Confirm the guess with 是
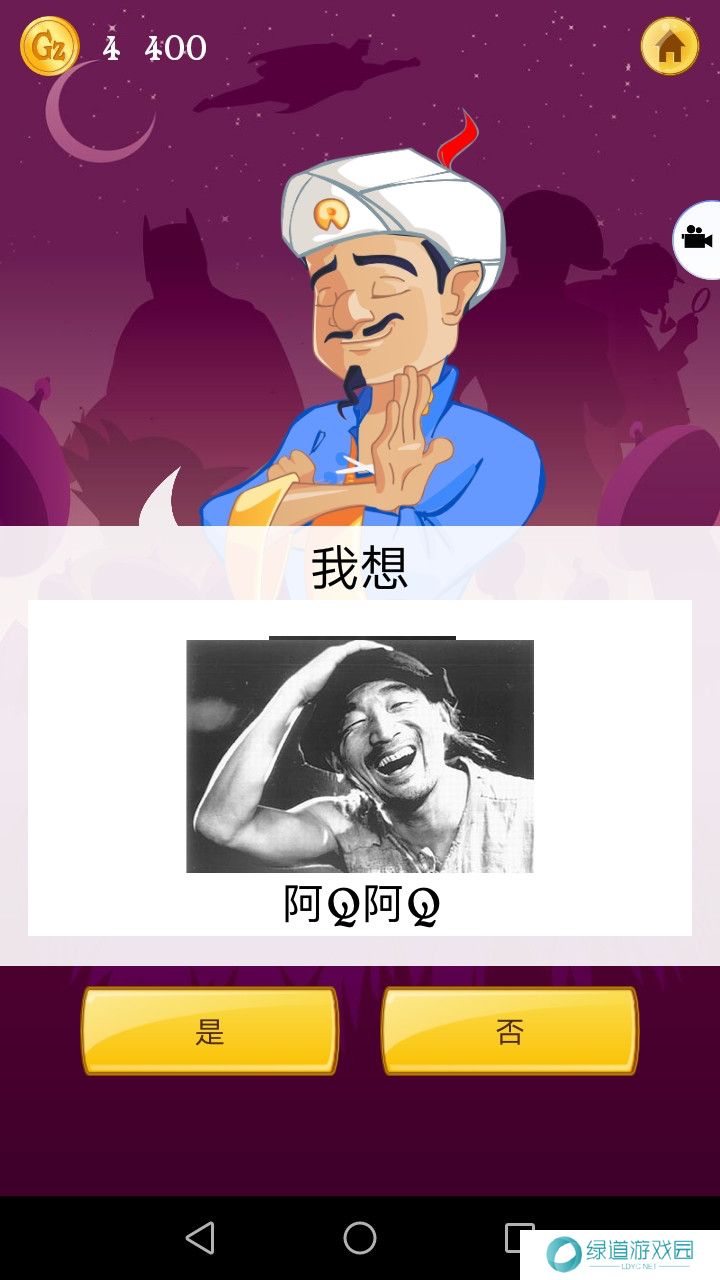720x1280 pixels. click(210, 1031)
